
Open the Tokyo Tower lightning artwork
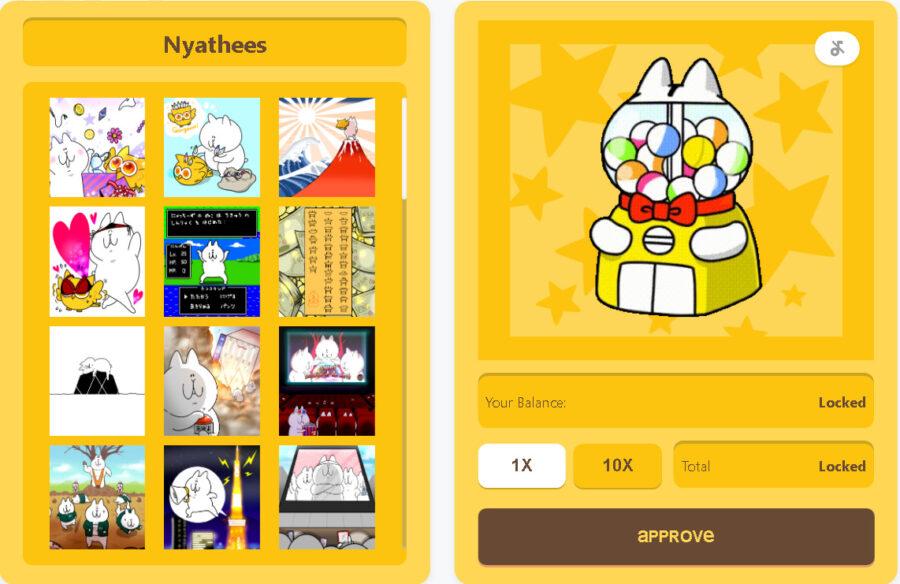pyautogui.click(x=211, y=497)
